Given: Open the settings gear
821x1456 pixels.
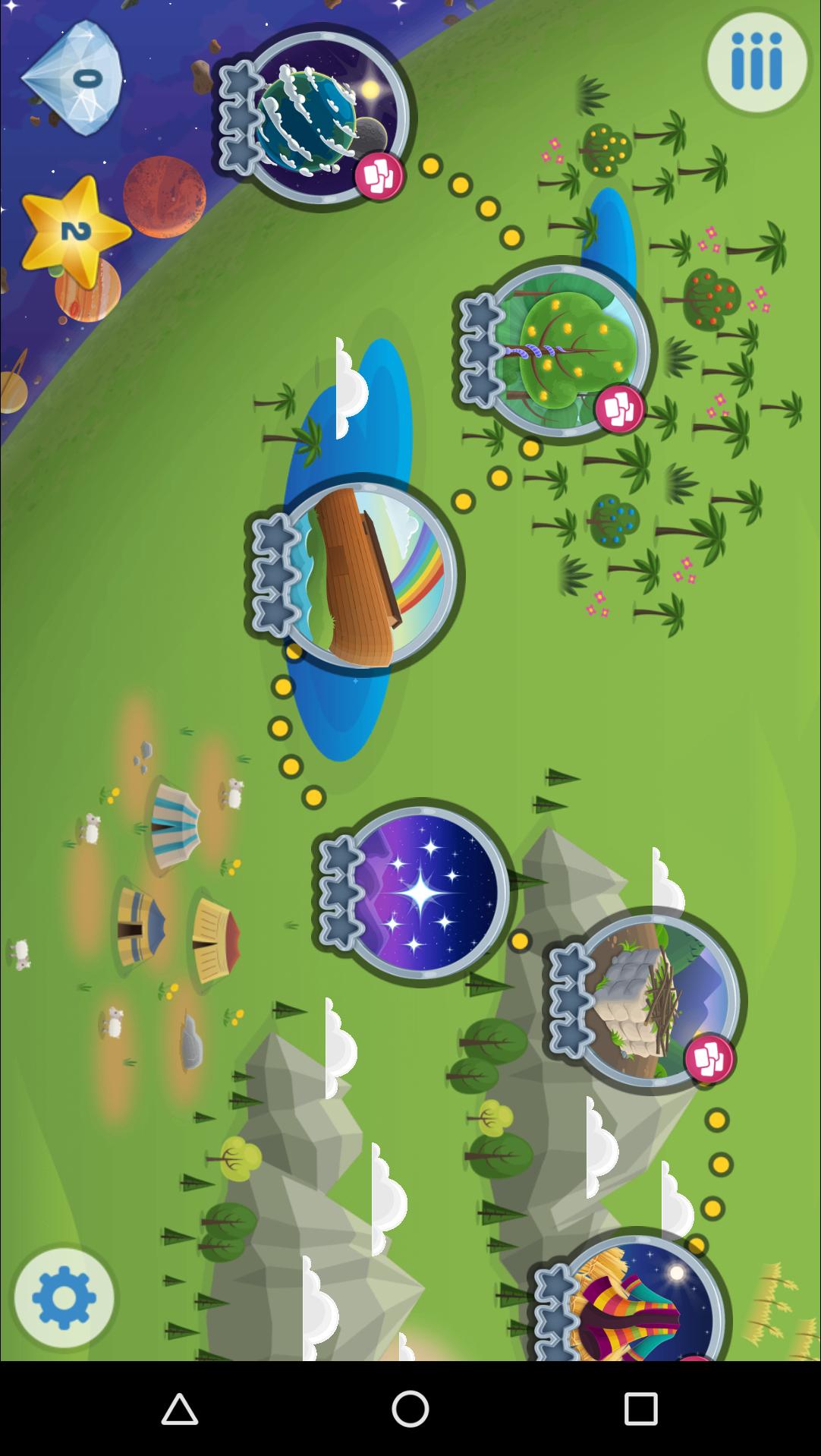Looking at the screenshot, I should point(64,1297).
